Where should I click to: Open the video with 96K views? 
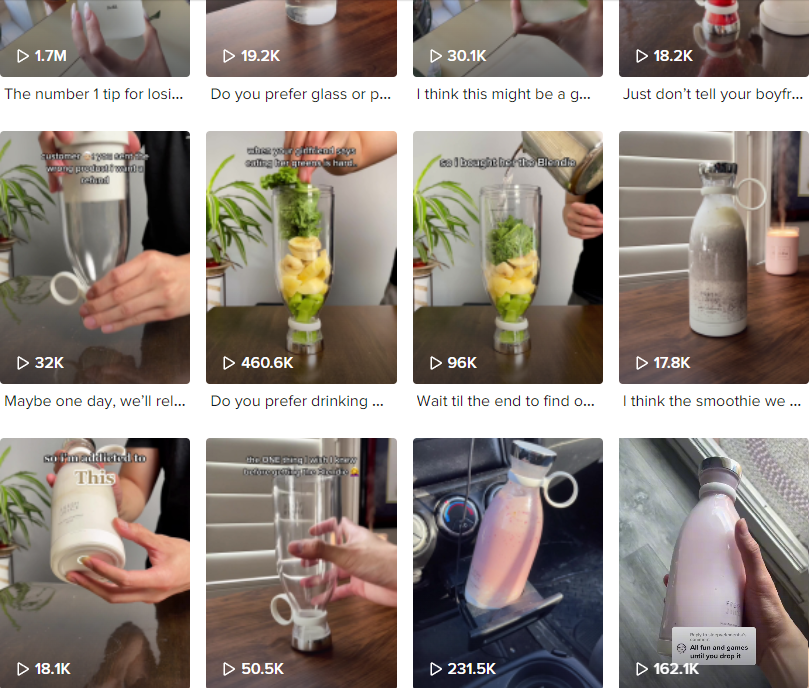[x=508, y=257]
